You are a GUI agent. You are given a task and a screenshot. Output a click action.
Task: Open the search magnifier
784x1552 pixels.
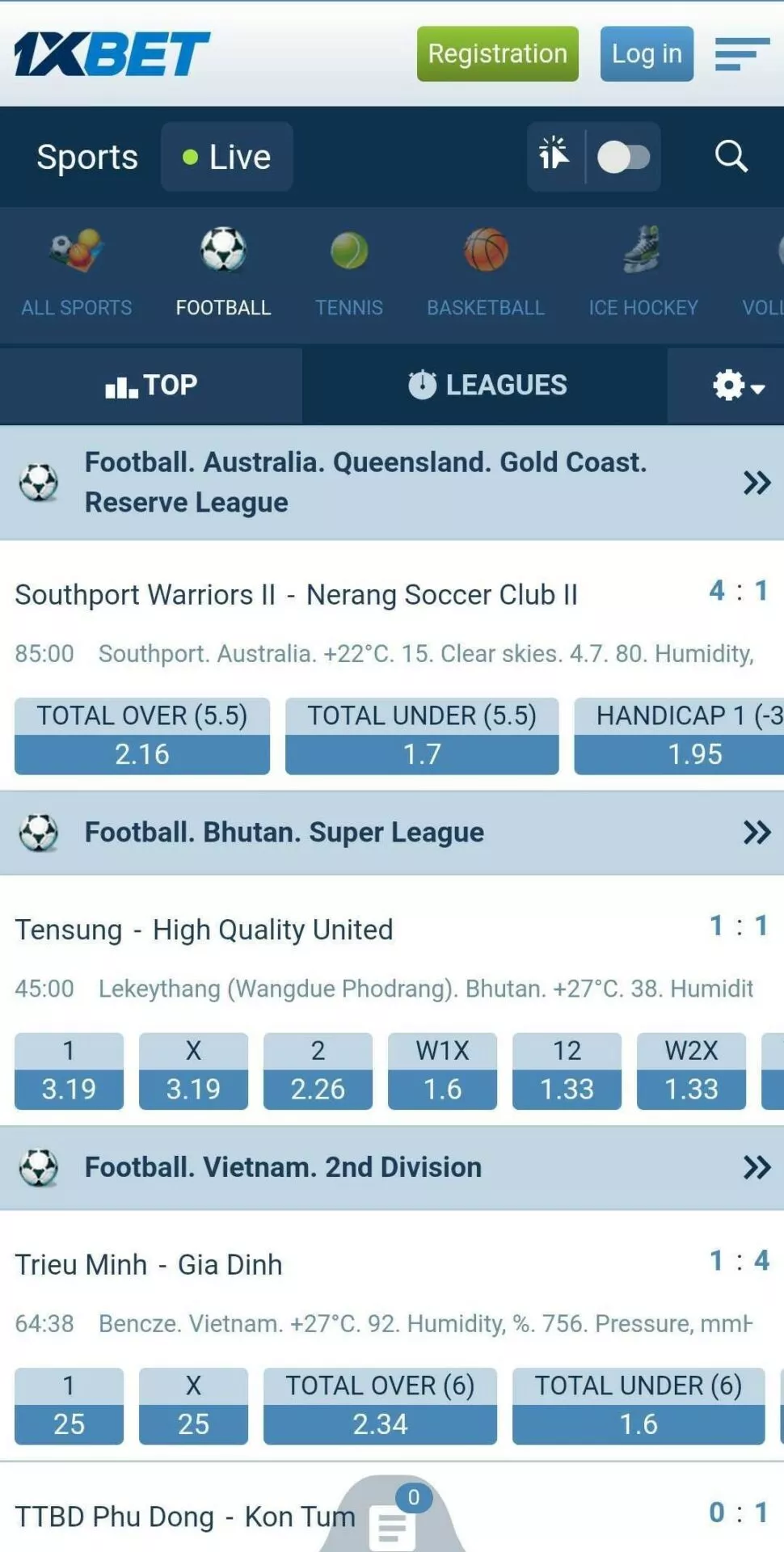[731, 156]
